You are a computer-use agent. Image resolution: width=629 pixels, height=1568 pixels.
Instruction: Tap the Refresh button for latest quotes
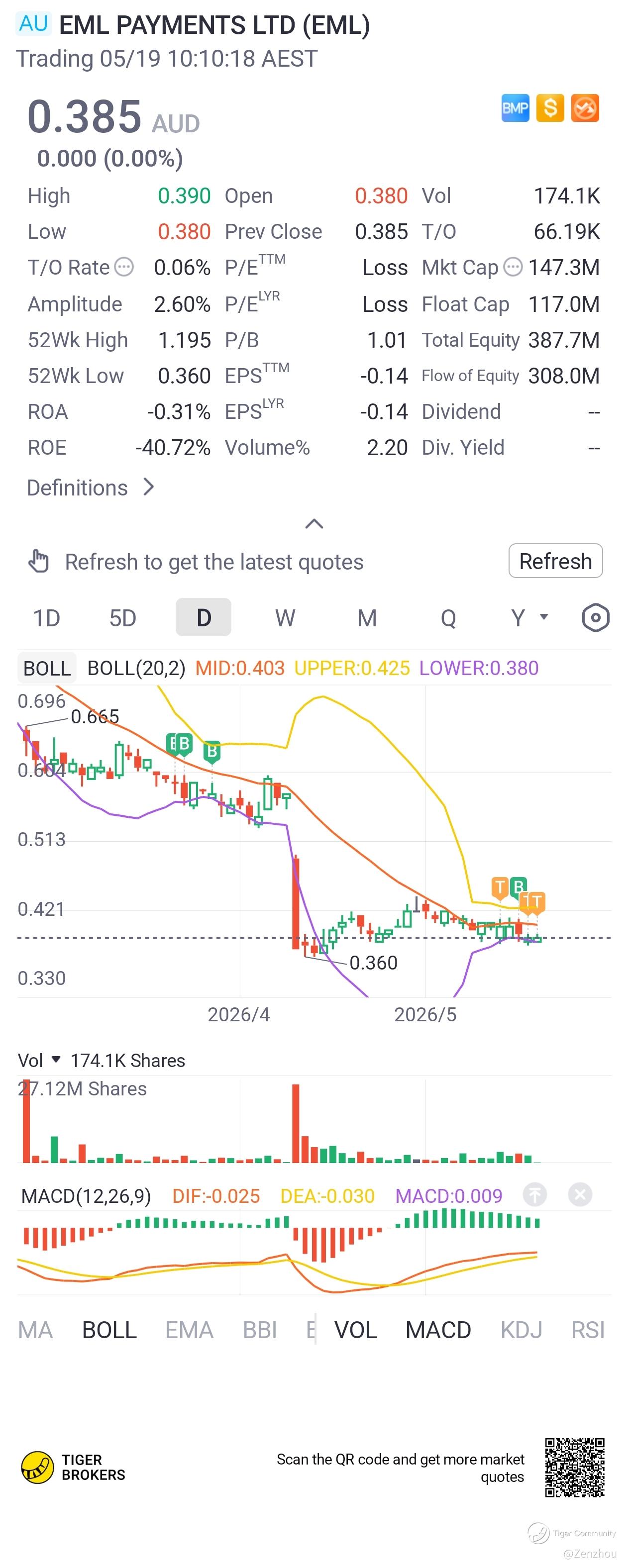555,561
